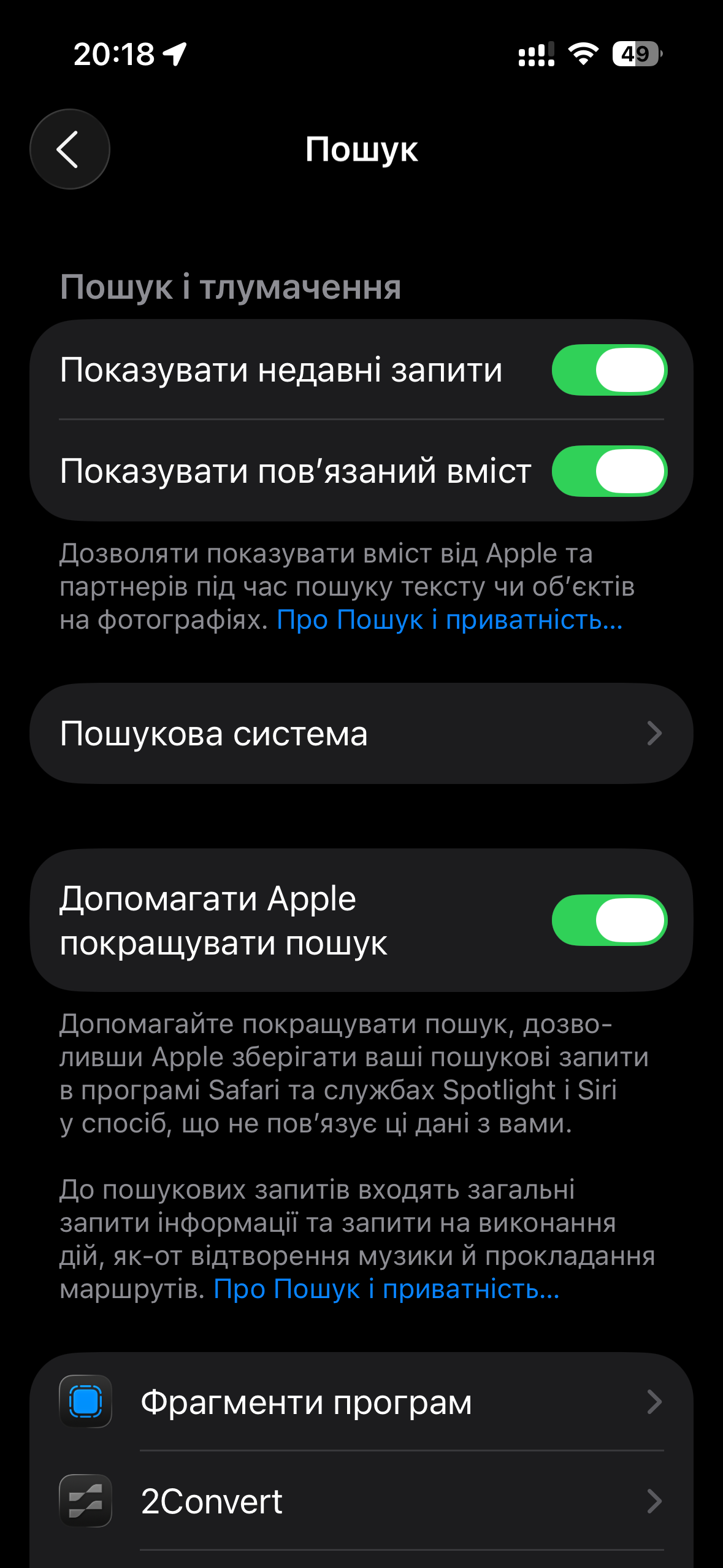This screenshot has height=1568, width=723.
Task: Open the 2Convert app search settings
Action: point(361,1501)
